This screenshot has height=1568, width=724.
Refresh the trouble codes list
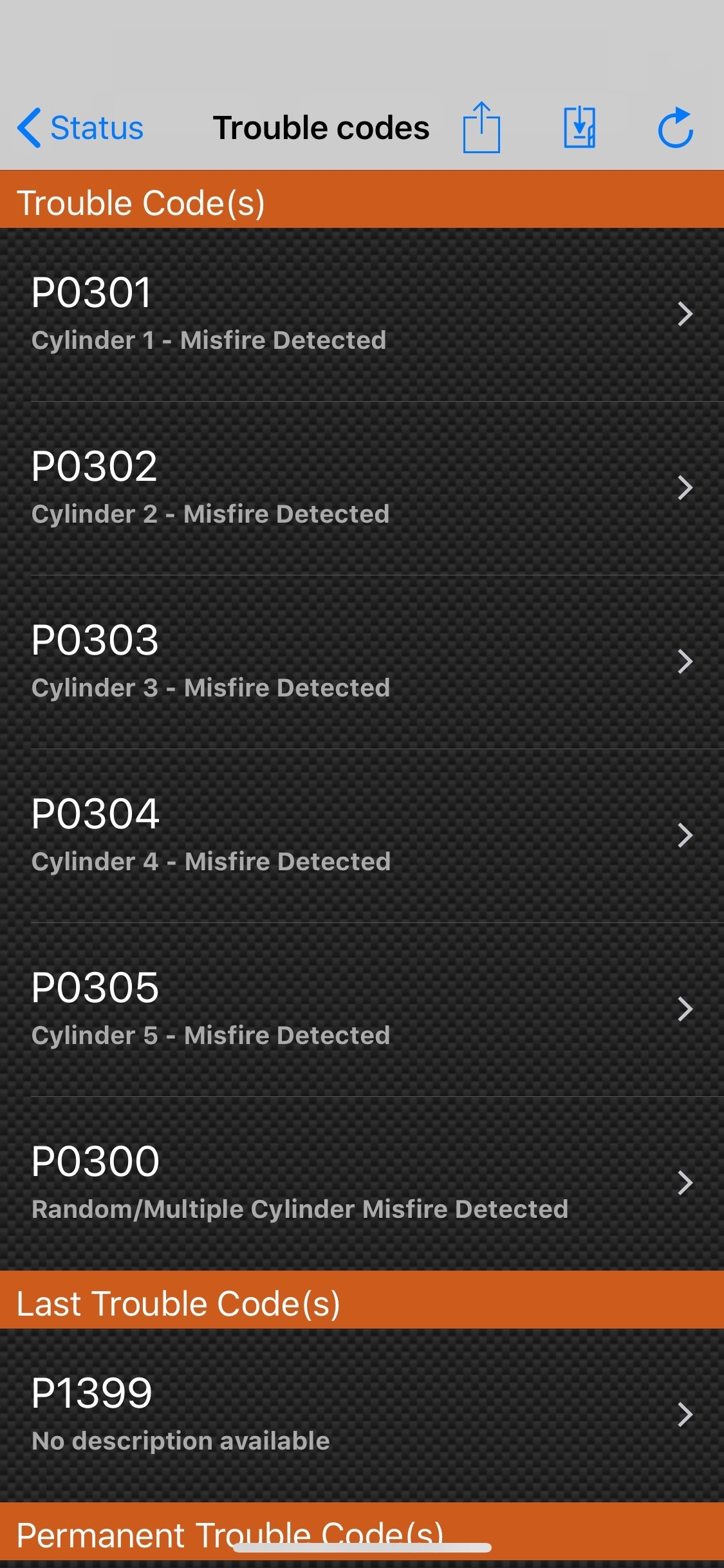point(675,127)
